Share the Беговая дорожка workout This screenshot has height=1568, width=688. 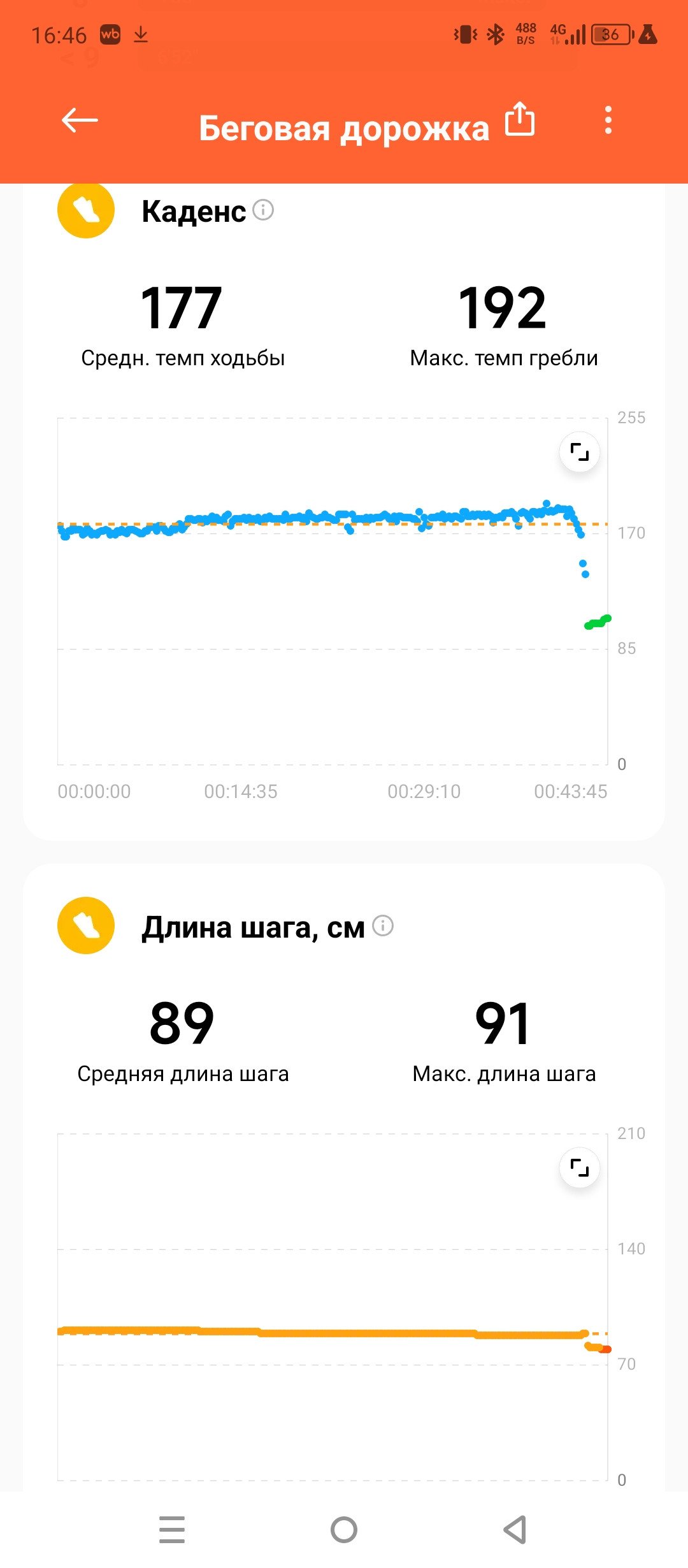[x=520, y=119]
